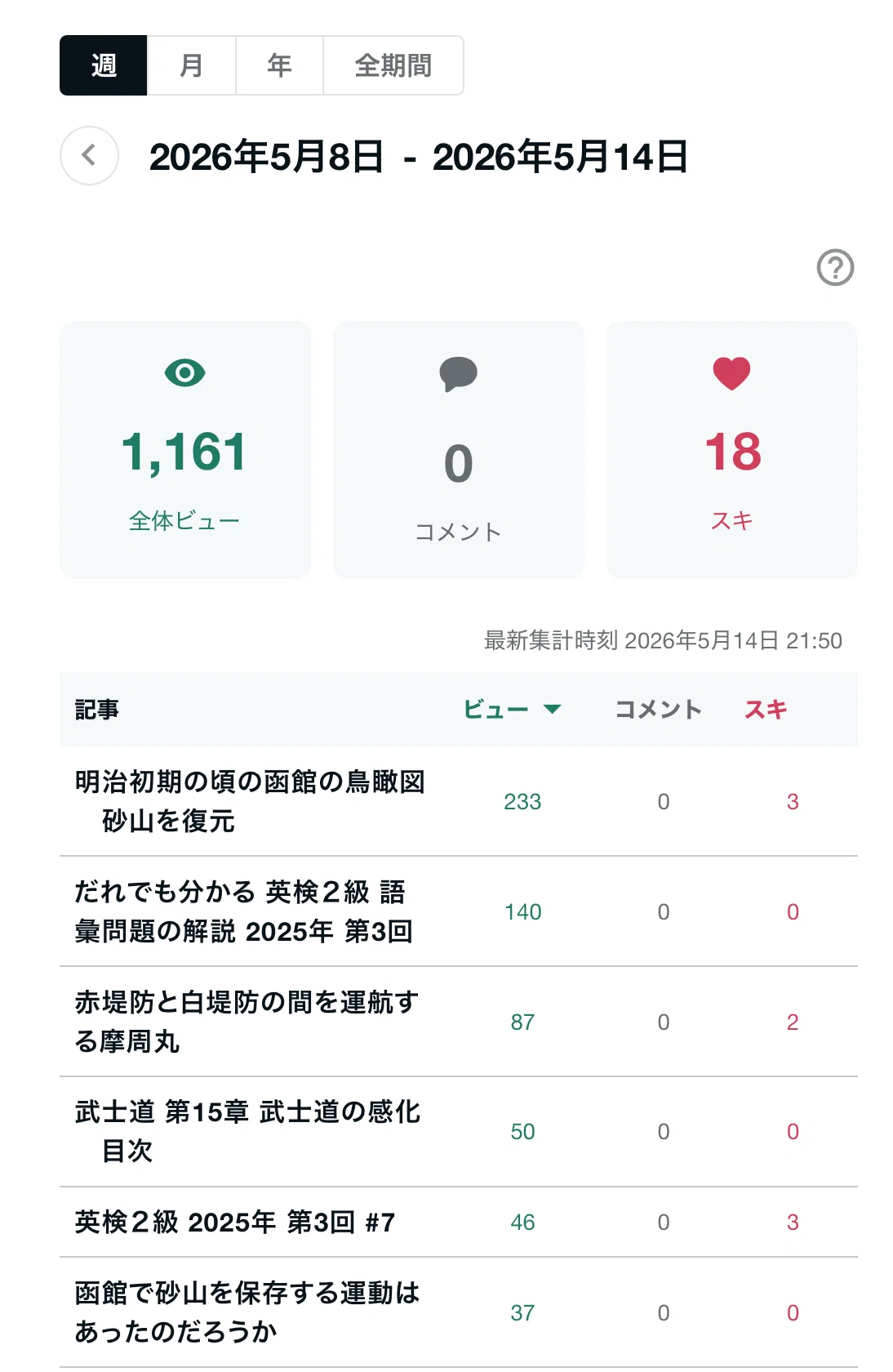Go to the previous week
893x1372 pixels.
click(x=89, y=155)
